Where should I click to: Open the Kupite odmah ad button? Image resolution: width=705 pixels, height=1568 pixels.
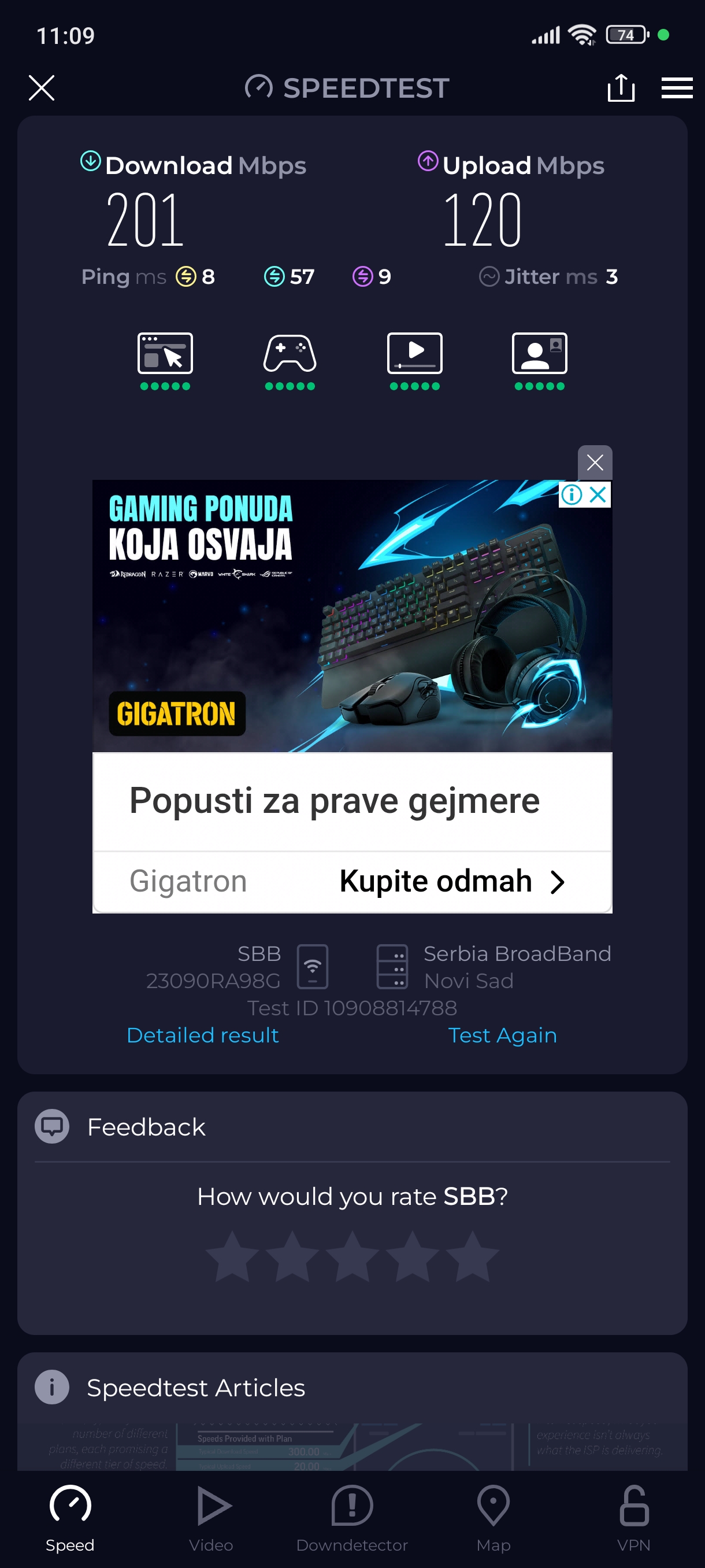451,881
